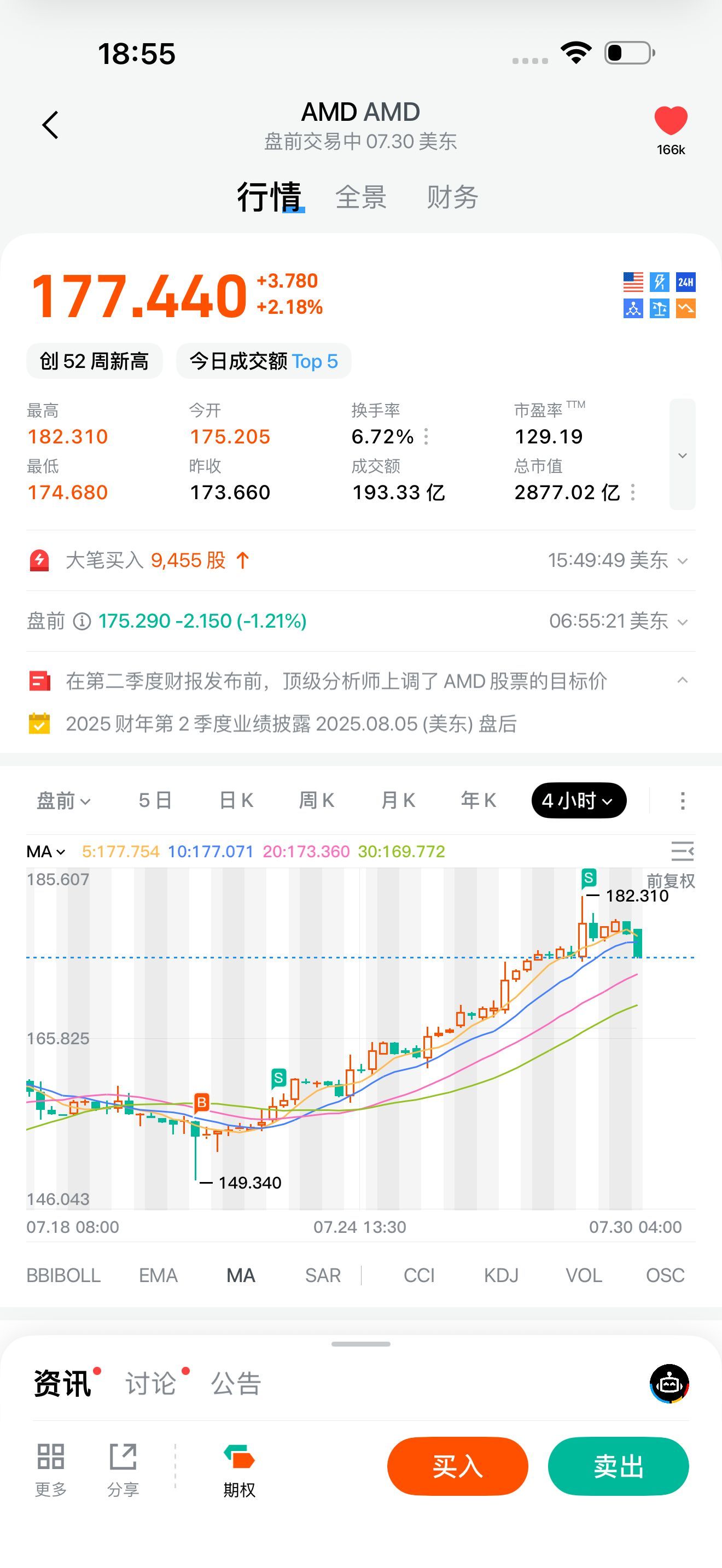Switch to the 财务 tab
This screenshot has width=722, height=1568.
click(x=452, y=197)
